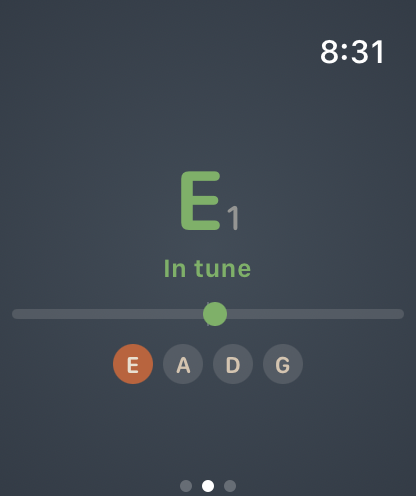
Task: Choose the D string button
Action: (x=233, y=364)
